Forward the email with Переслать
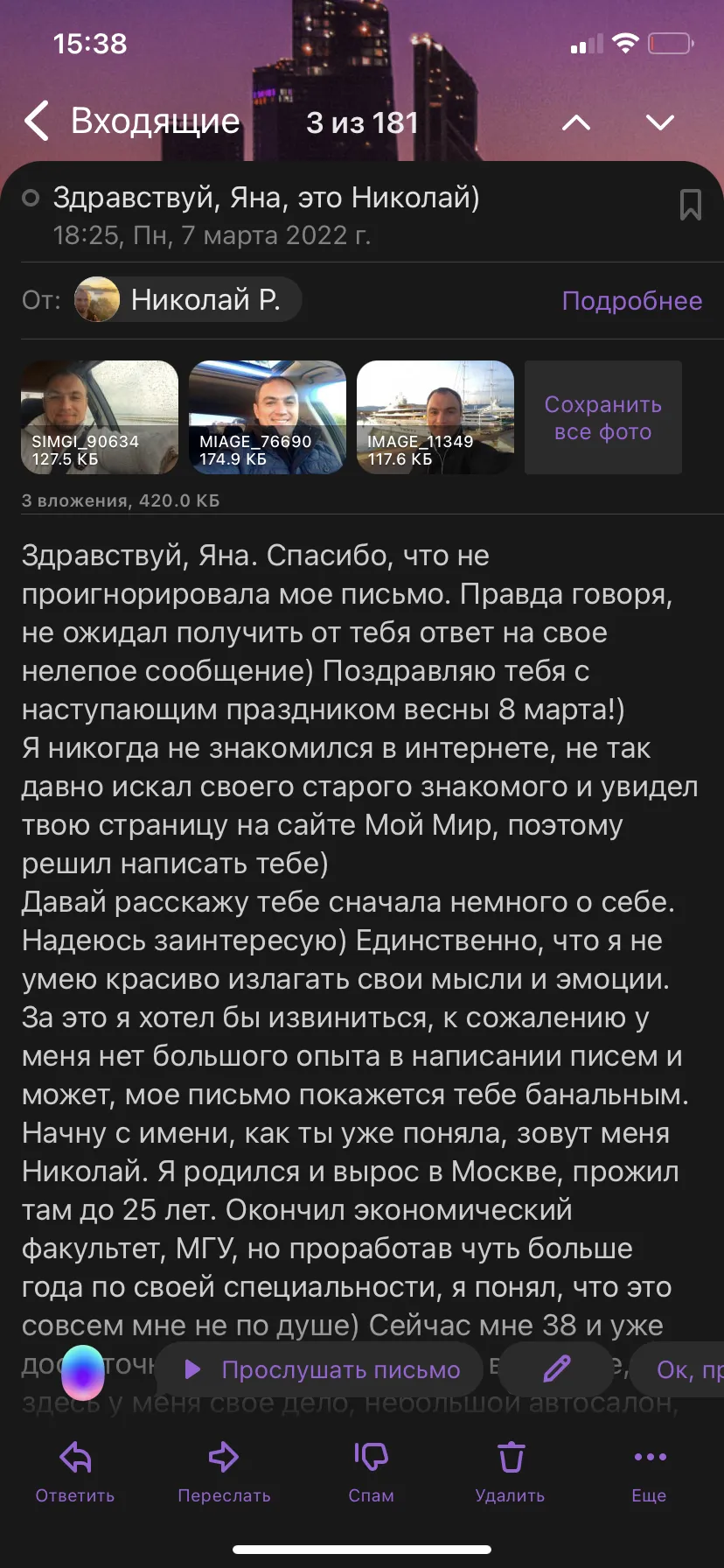 [224, 1472]
